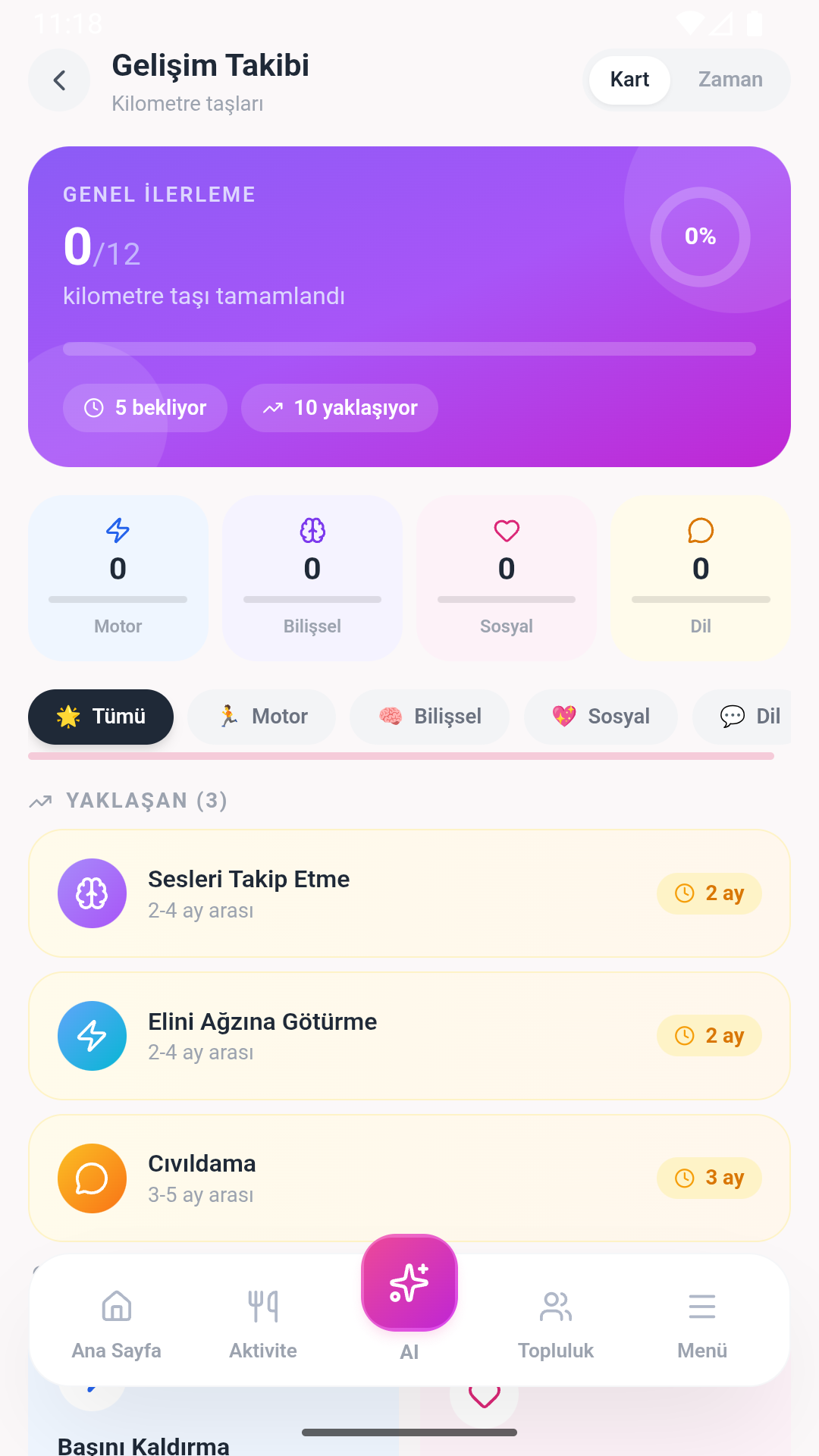
Task: Tap the 5 bekliyor chip
Action: pos(145,408)
